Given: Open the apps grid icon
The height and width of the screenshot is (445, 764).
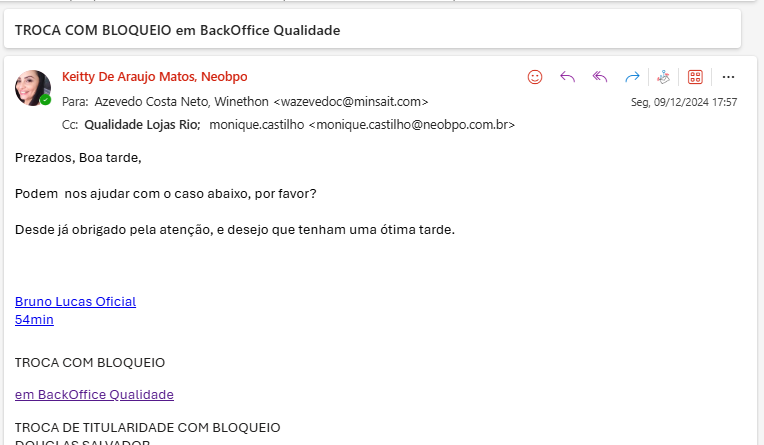Looking at the screenshot, I should 695,77.
